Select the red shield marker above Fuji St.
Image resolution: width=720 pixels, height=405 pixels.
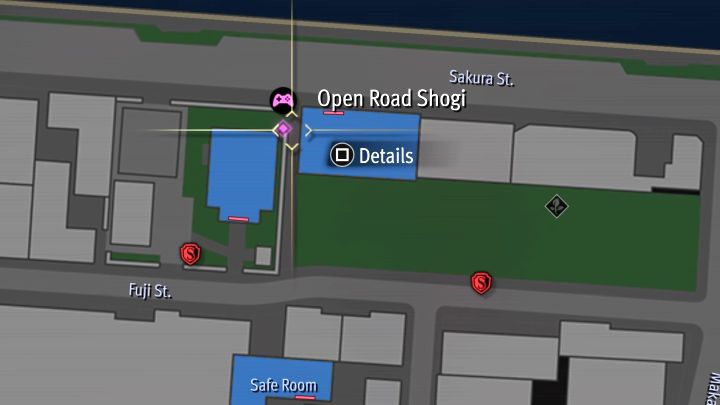coord(190,255)
